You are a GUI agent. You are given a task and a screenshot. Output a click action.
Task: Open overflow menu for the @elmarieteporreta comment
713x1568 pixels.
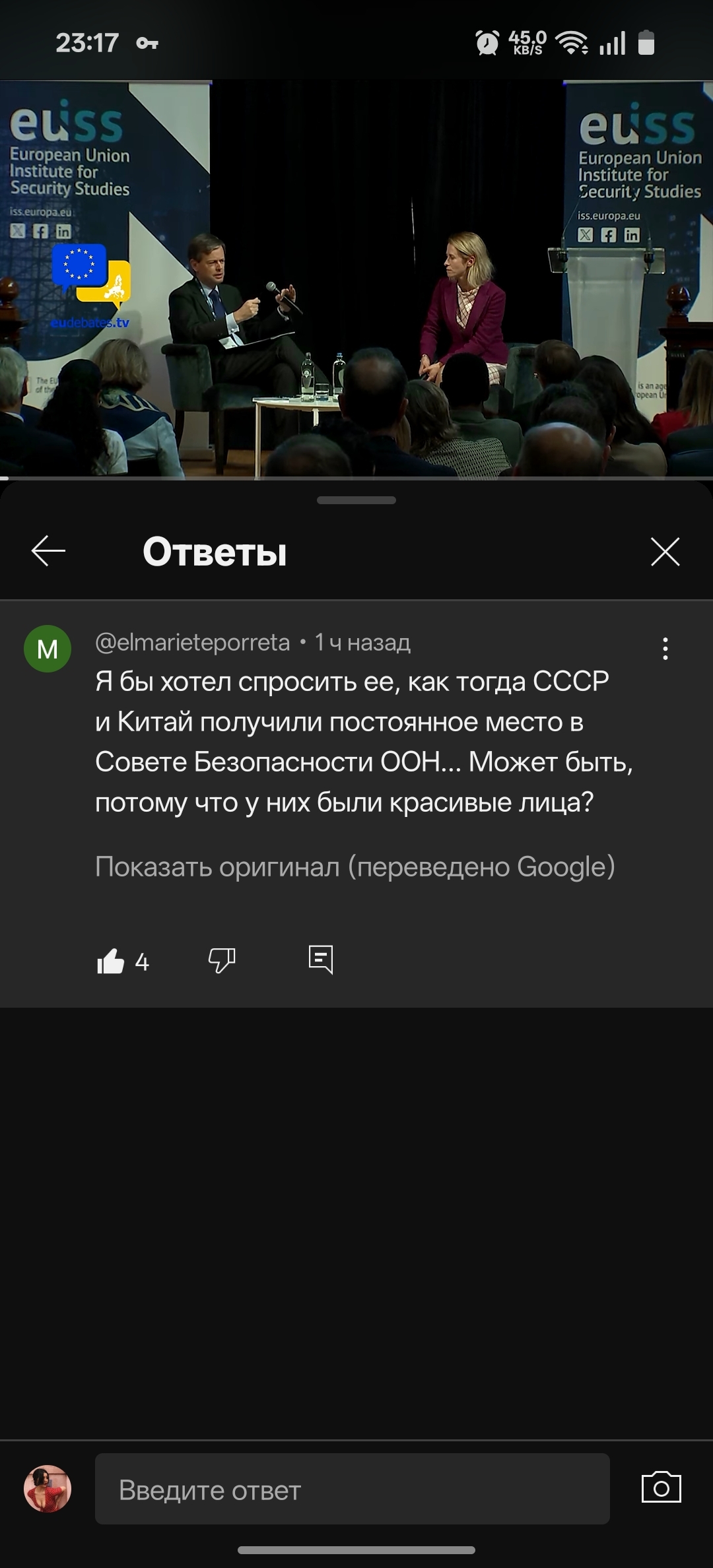coord(665,649)
